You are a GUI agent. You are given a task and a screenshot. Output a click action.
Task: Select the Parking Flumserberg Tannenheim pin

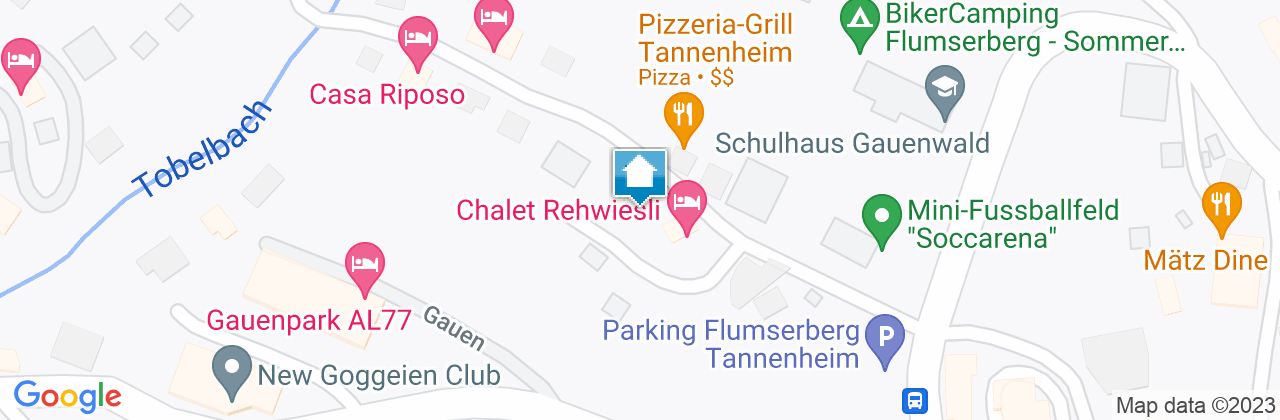pos(884,338)
